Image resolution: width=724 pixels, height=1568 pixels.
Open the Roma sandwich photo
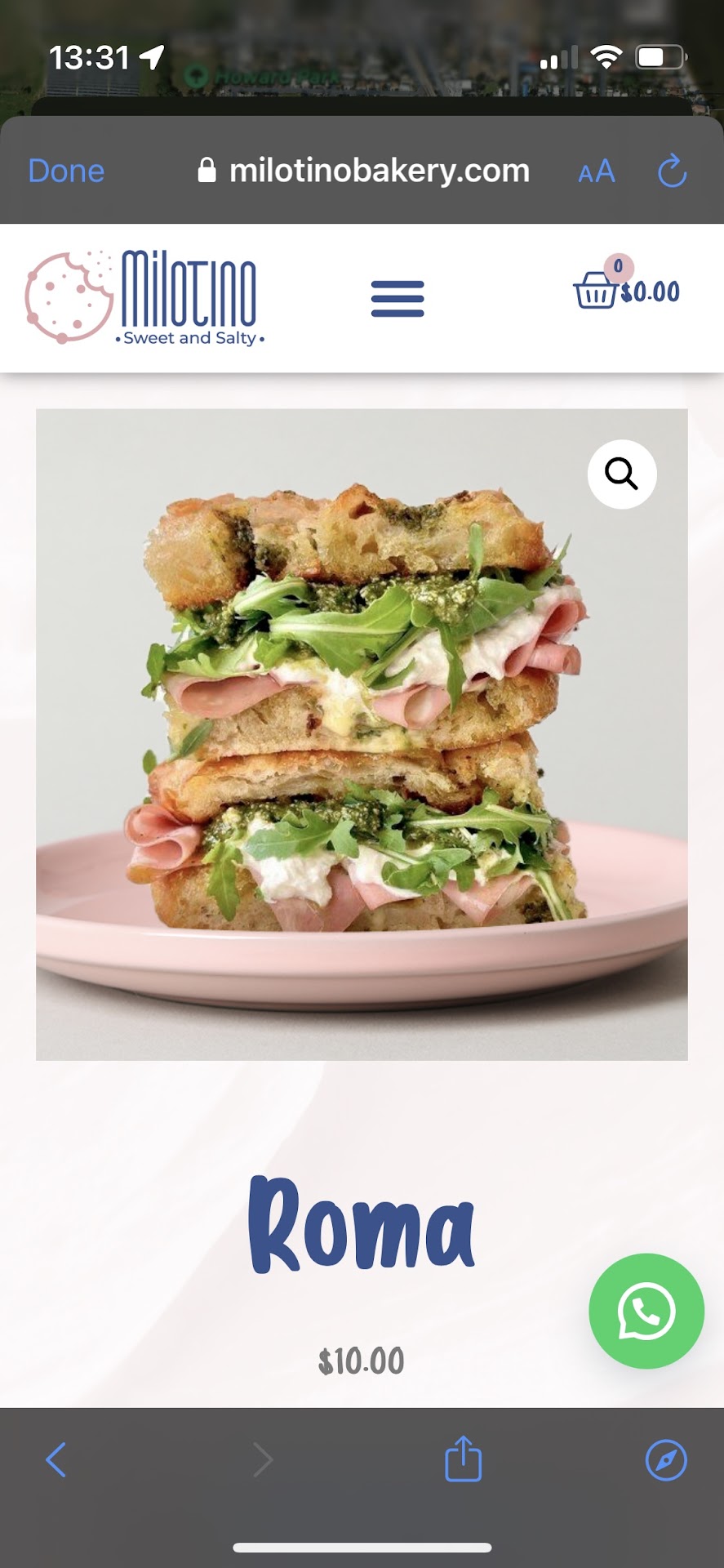point(362,733)
